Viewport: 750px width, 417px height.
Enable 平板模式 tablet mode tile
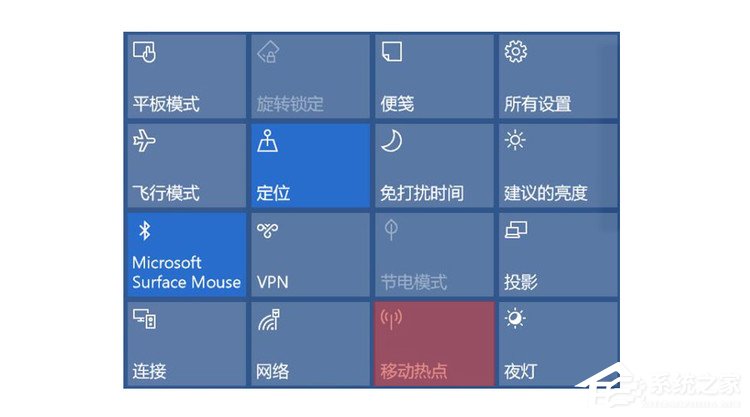(186, 77)
